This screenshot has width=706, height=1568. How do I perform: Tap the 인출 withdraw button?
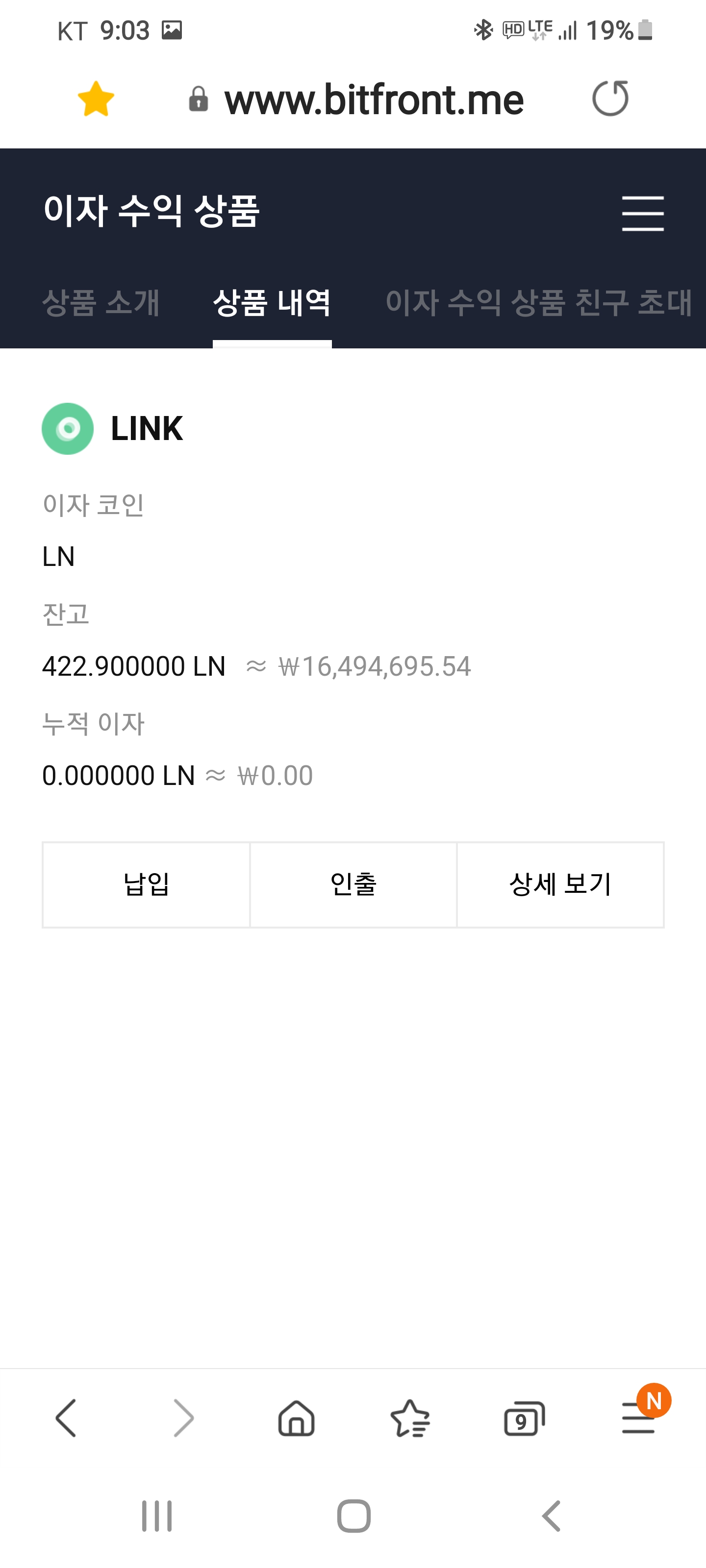353,884
